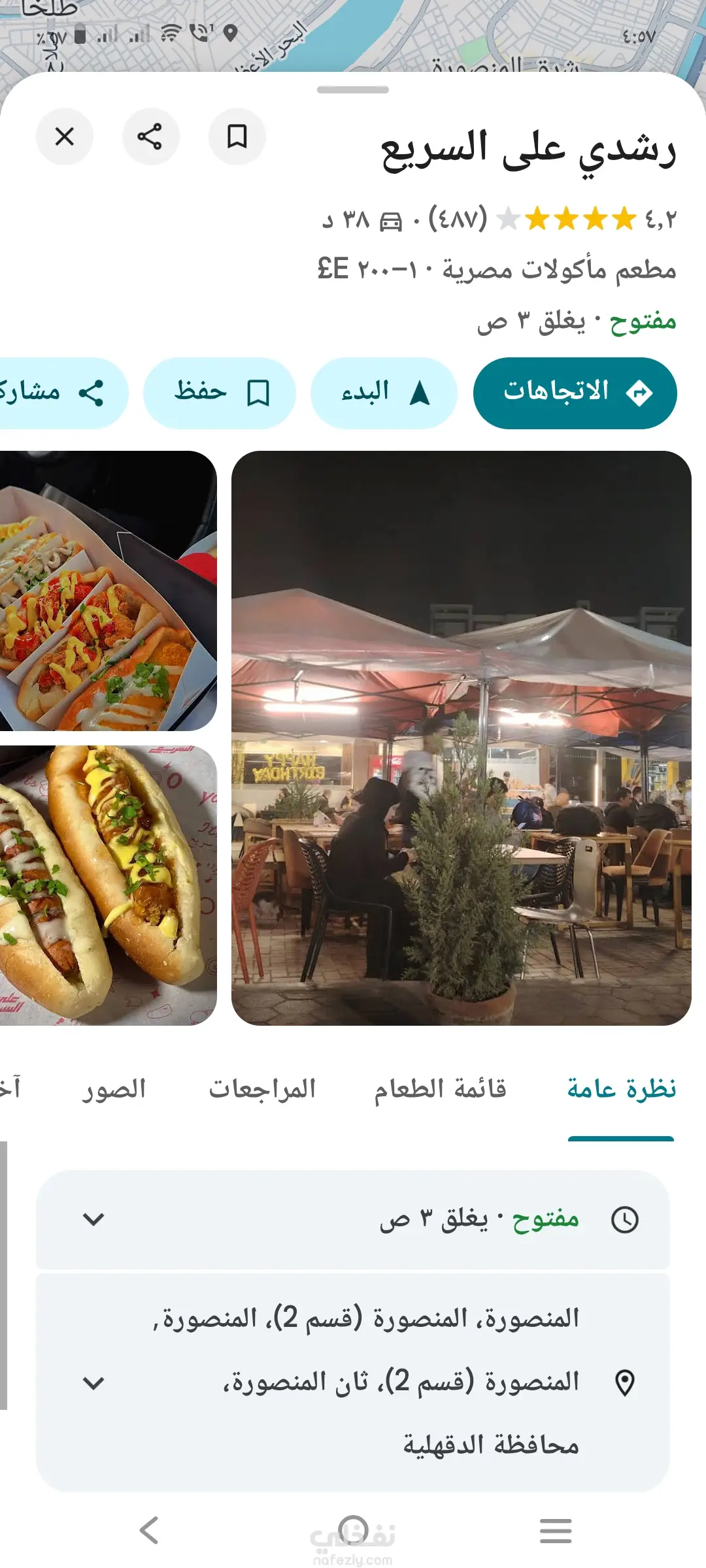
Task: Switch to the قائمة الطعام (Menu) tab
Action: (440, 1089)
